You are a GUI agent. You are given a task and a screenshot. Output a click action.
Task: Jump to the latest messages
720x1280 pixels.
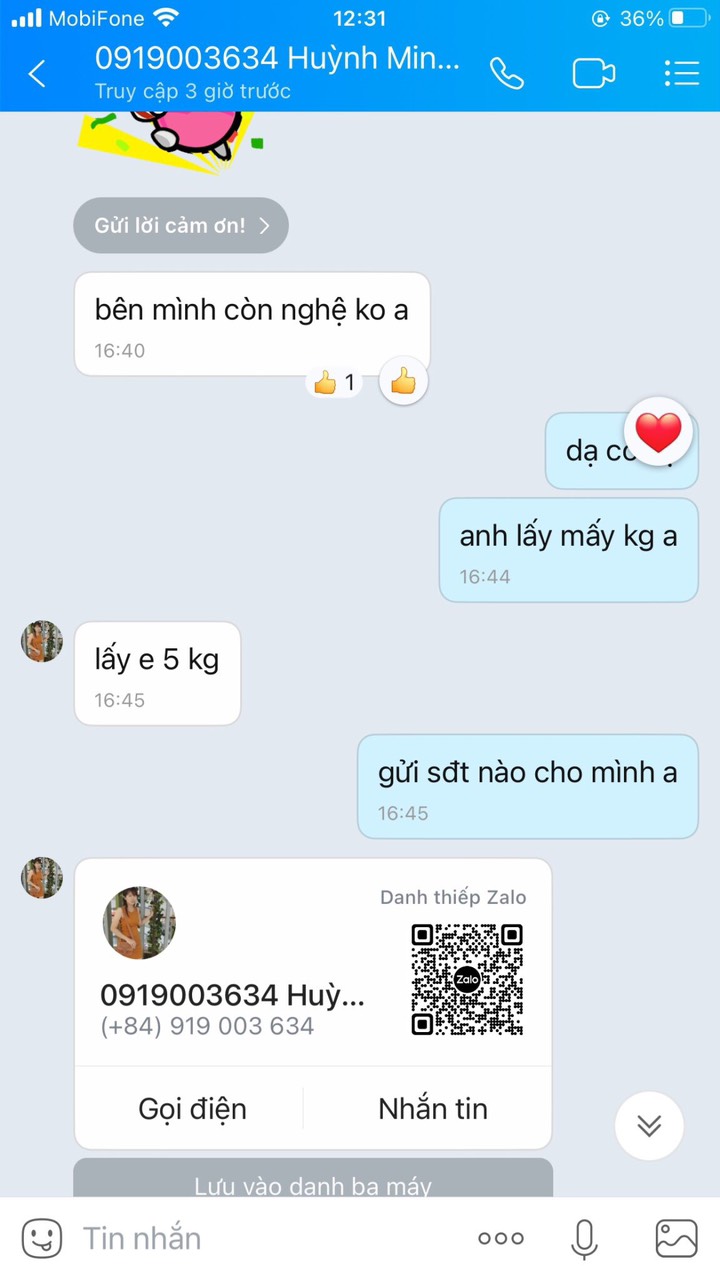pos(649,1125)
